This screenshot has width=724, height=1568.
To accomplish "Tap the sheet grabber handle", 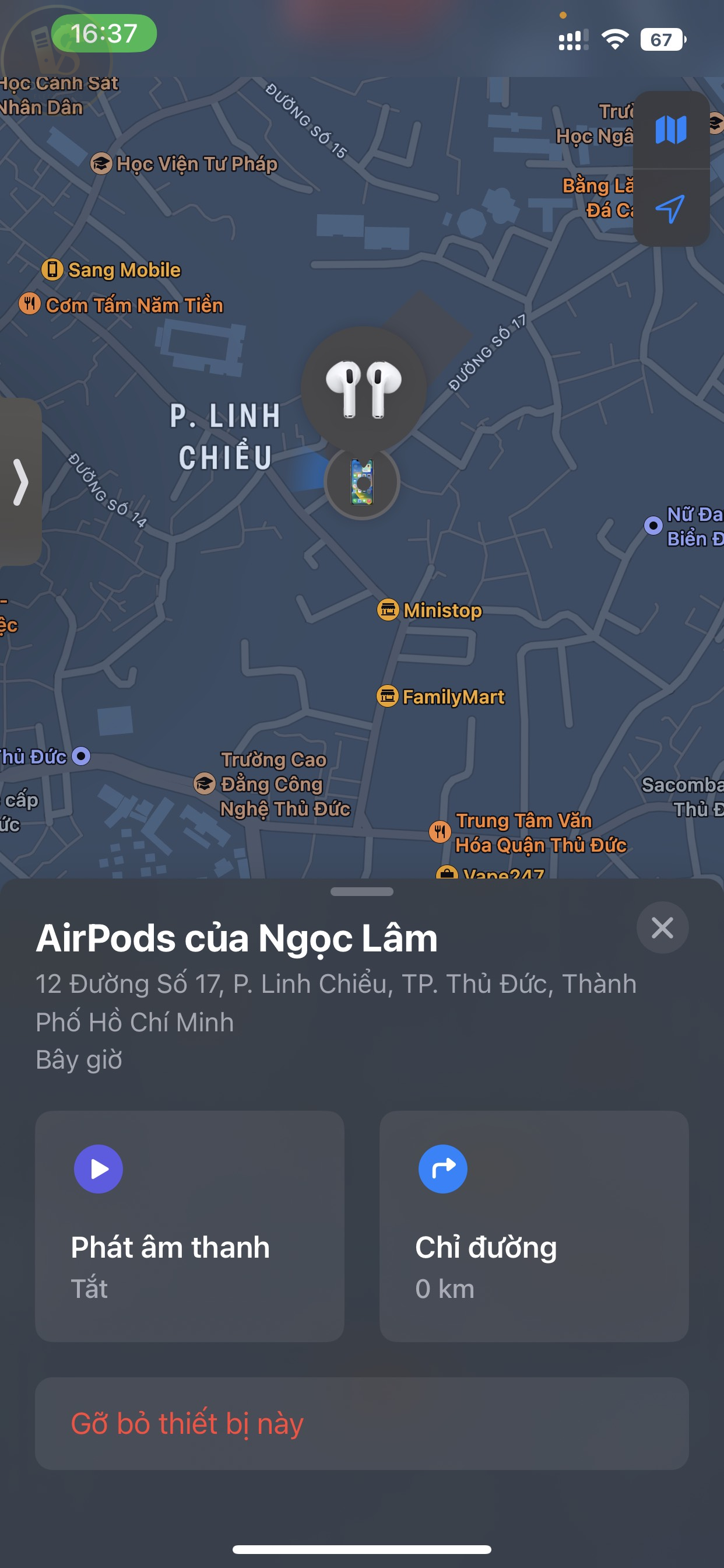I will pyautogui.click(x=362, y=892).
